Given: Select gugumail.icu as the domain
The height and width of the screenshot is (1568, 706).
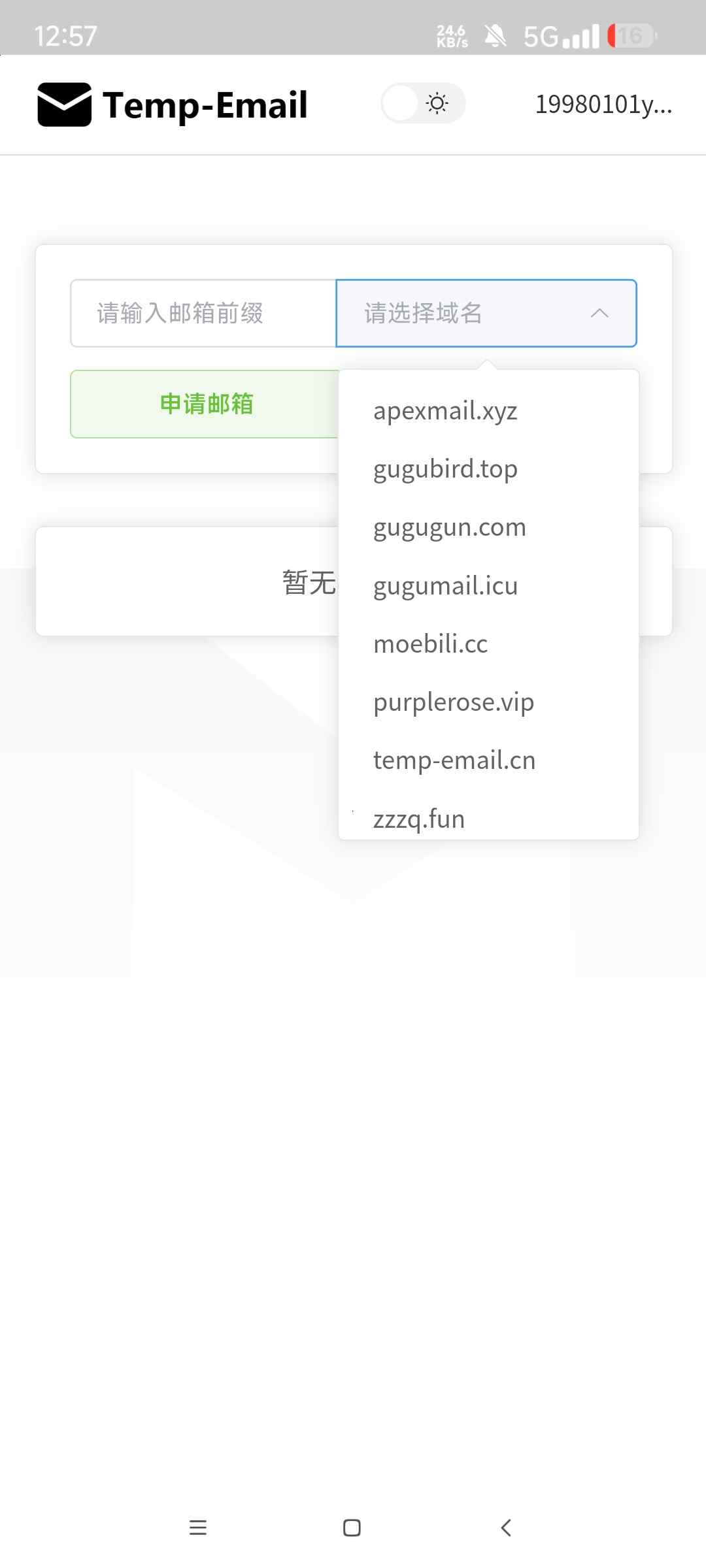Looking at the screenshot, I should click(446, 585).
